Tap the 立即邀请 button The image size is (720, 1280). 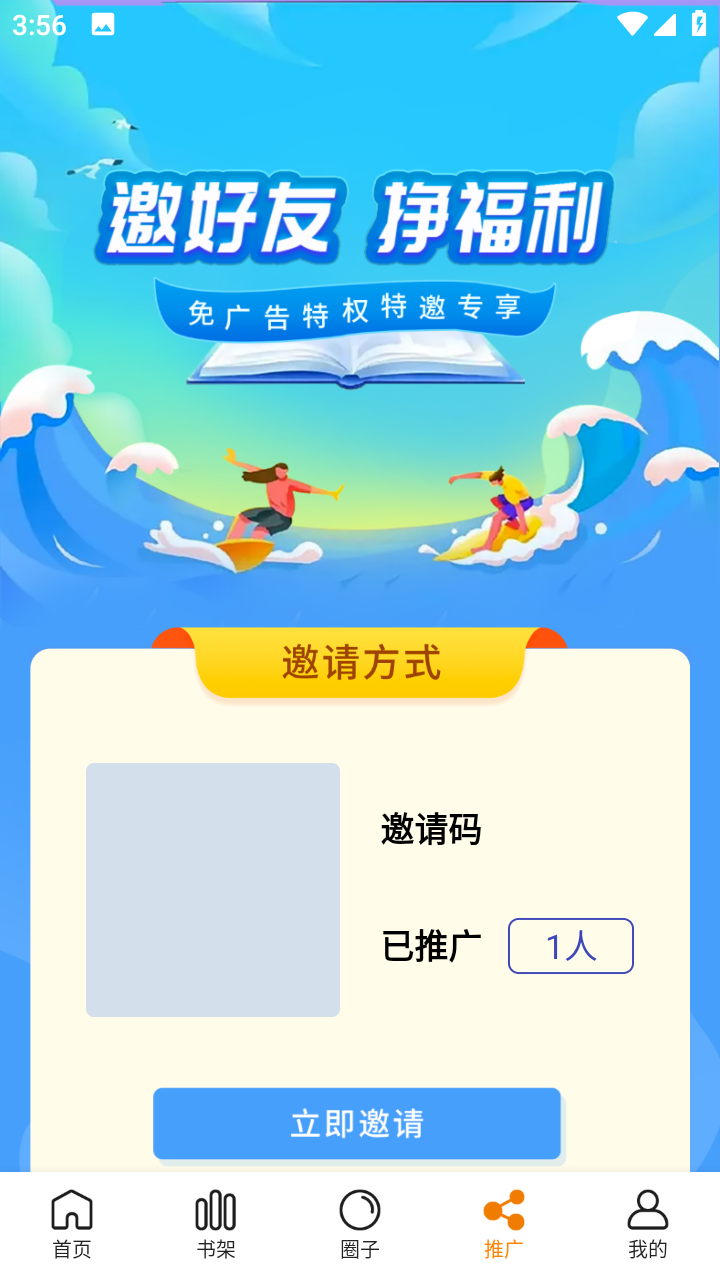(357, 1124)
